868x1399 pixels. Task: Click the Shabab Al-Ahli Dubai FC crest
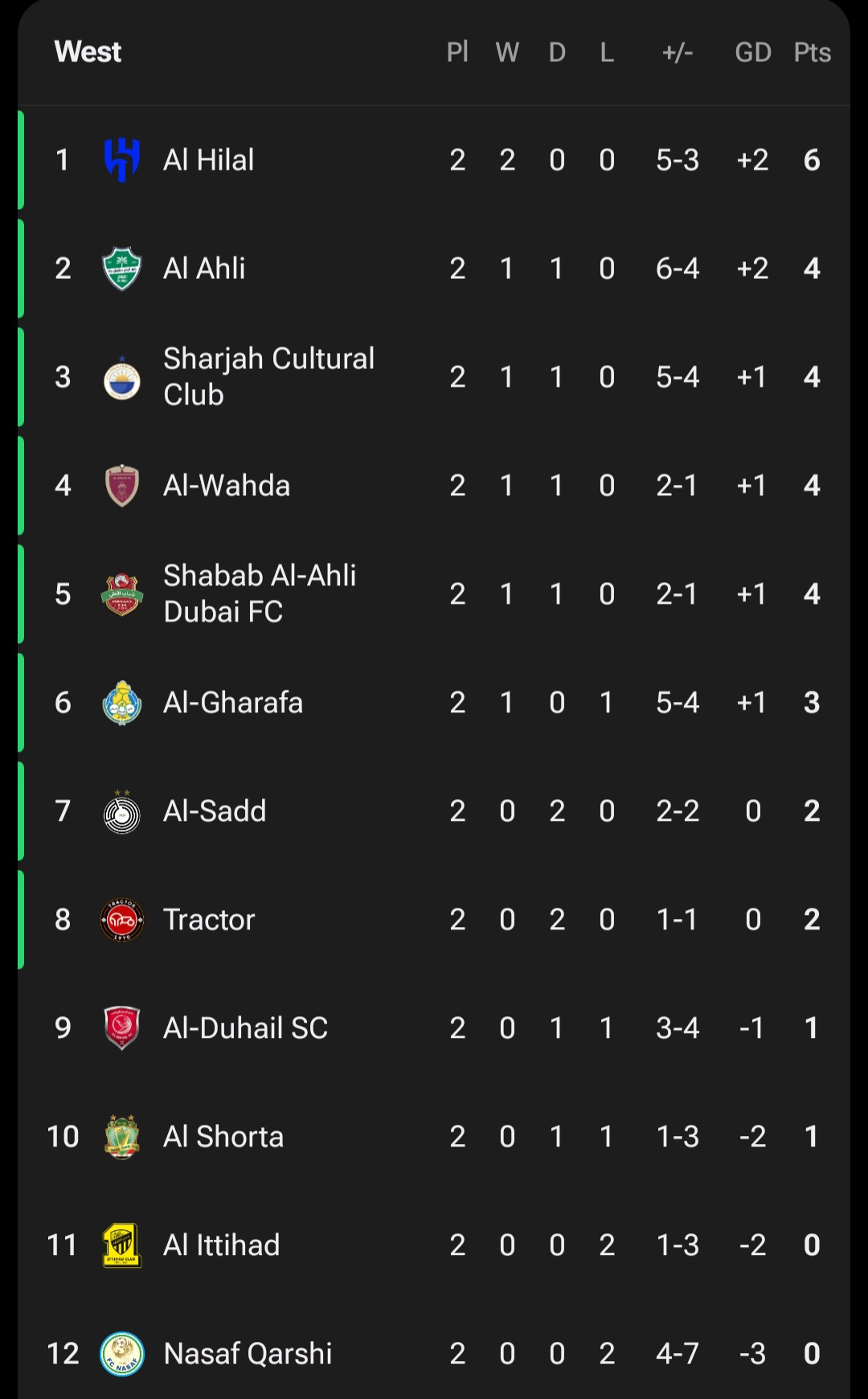coord(122,593)
